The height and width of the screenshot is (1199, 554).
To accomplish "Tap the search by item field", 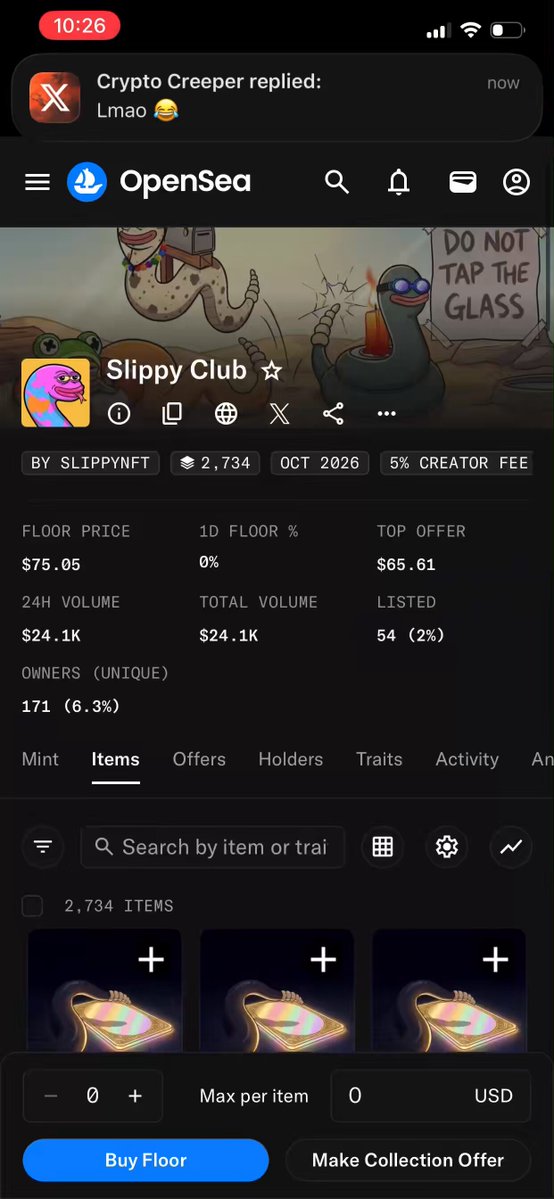I will [x=213, y=846].
